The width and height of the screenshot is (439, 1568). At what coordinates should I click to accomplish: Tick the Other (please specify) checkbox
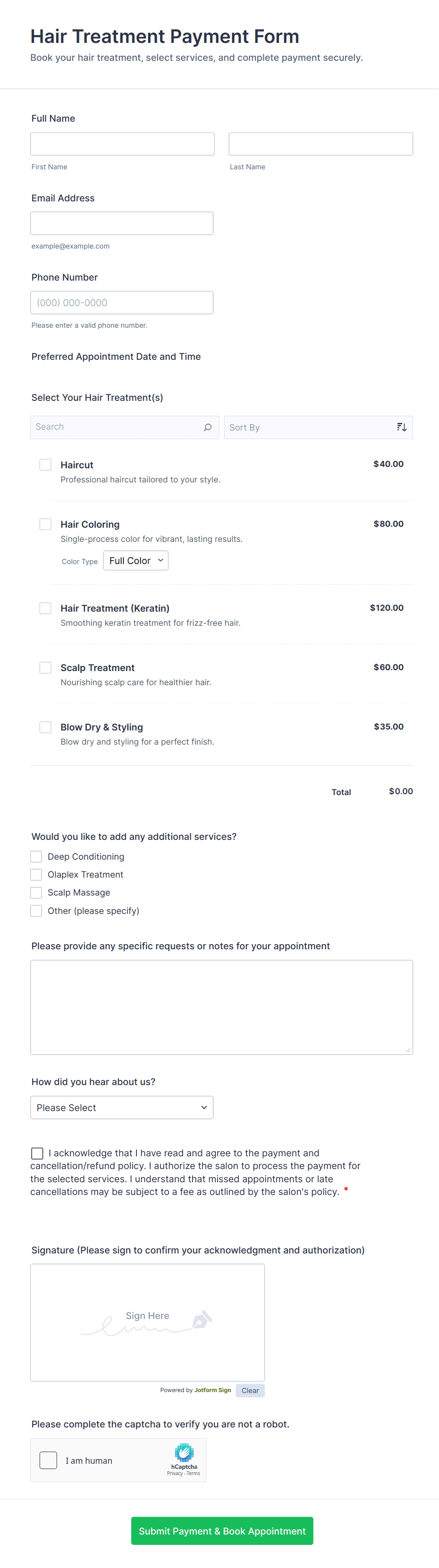tap(36, 911)
